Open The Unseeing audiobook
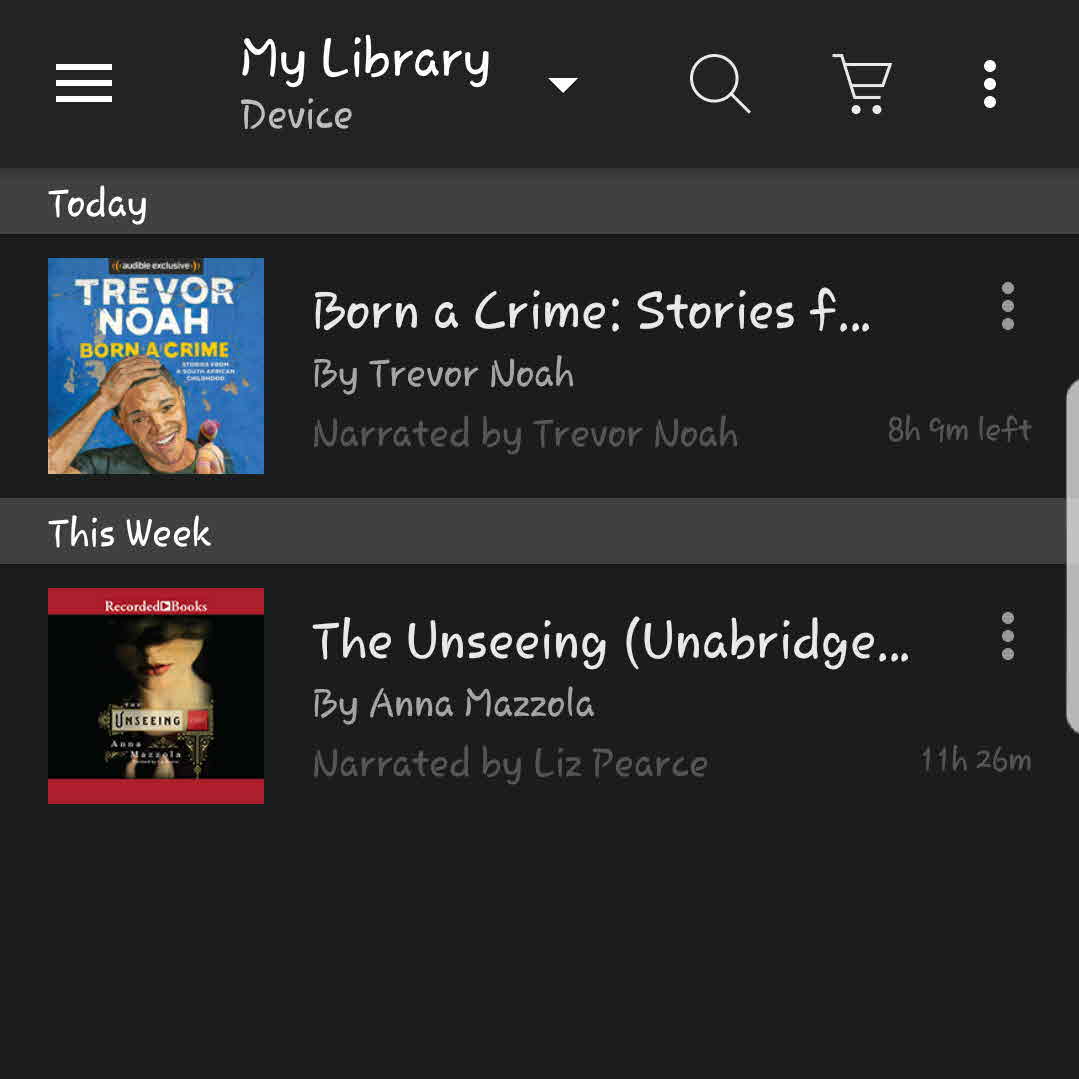This screenshot has width=1079, height=1079. [590, 696]
